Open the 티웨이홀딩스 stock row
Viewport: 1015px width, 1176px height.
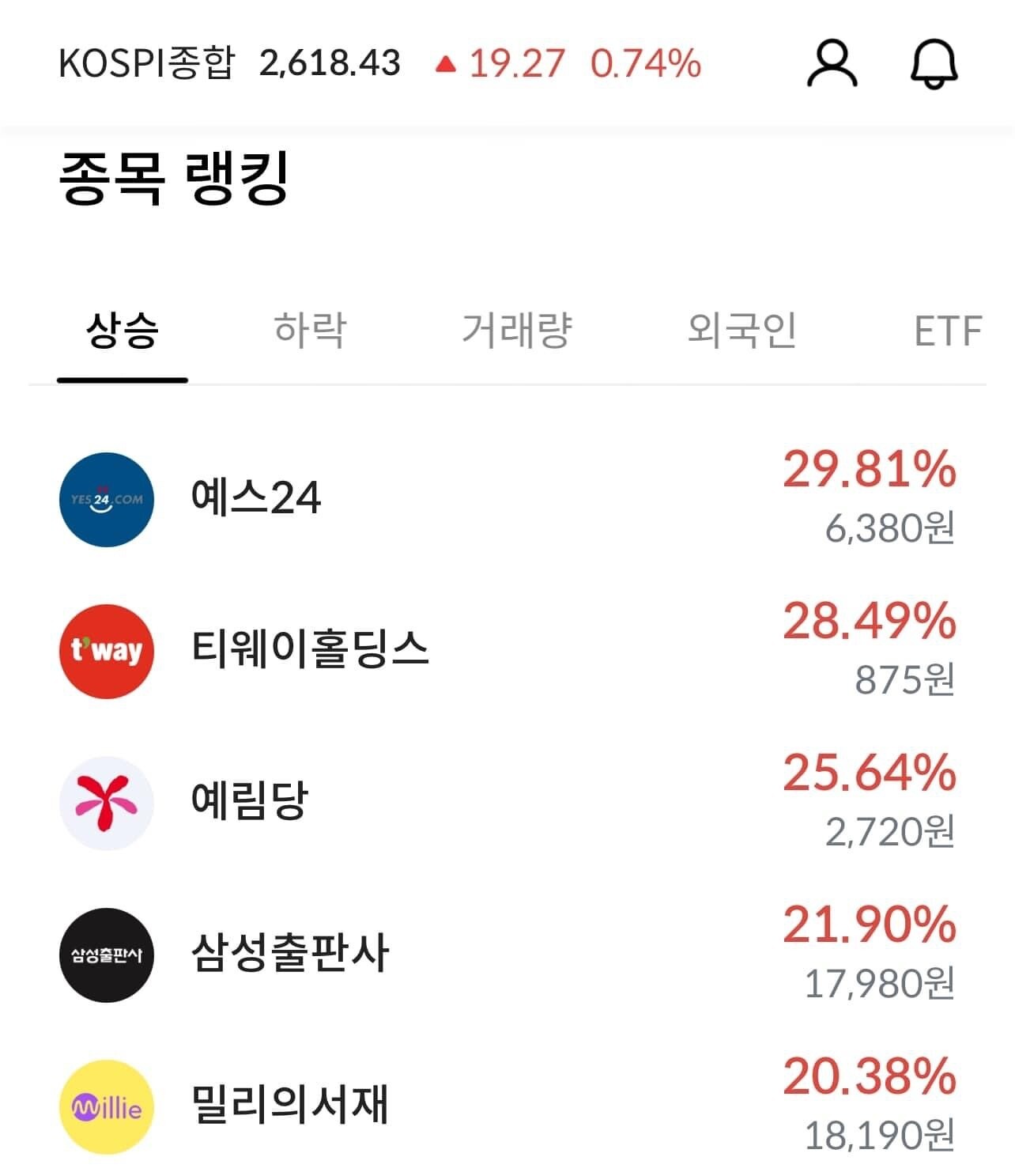[507, 650]
